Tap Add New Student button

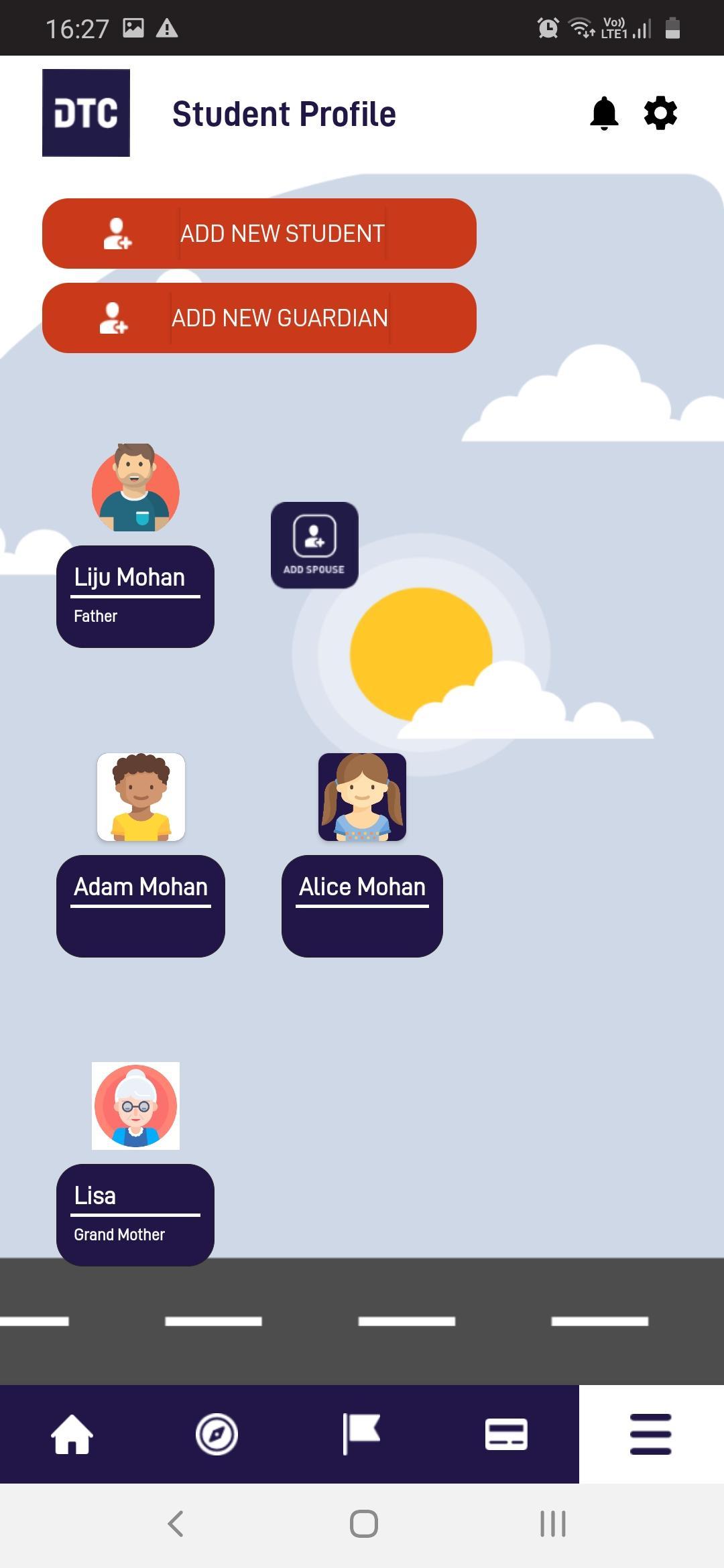tap(259, 234)
